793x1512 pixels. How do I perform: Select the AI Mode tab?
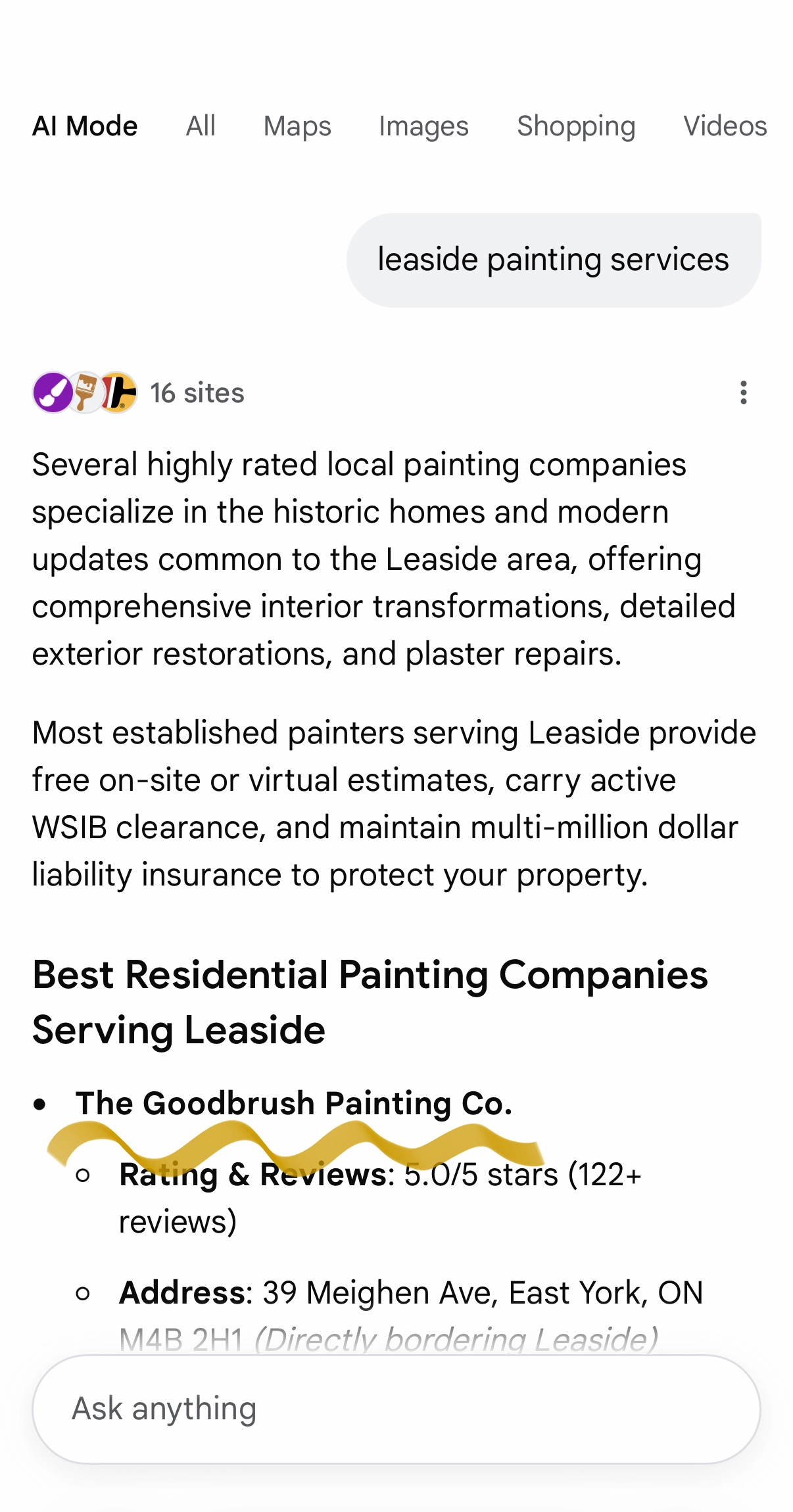pos(85,126)
